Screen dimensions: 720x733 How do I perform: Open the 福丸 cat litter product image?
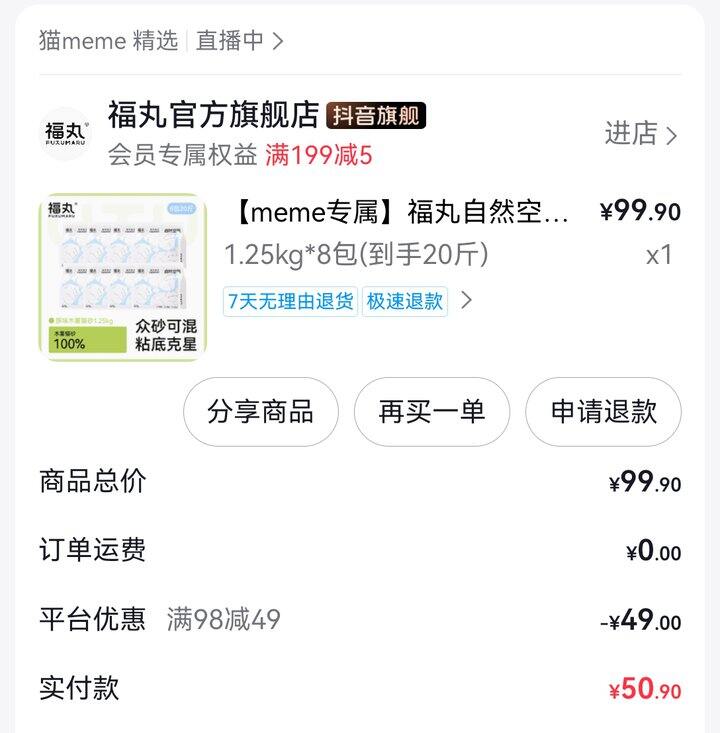[x=123, y=277]
